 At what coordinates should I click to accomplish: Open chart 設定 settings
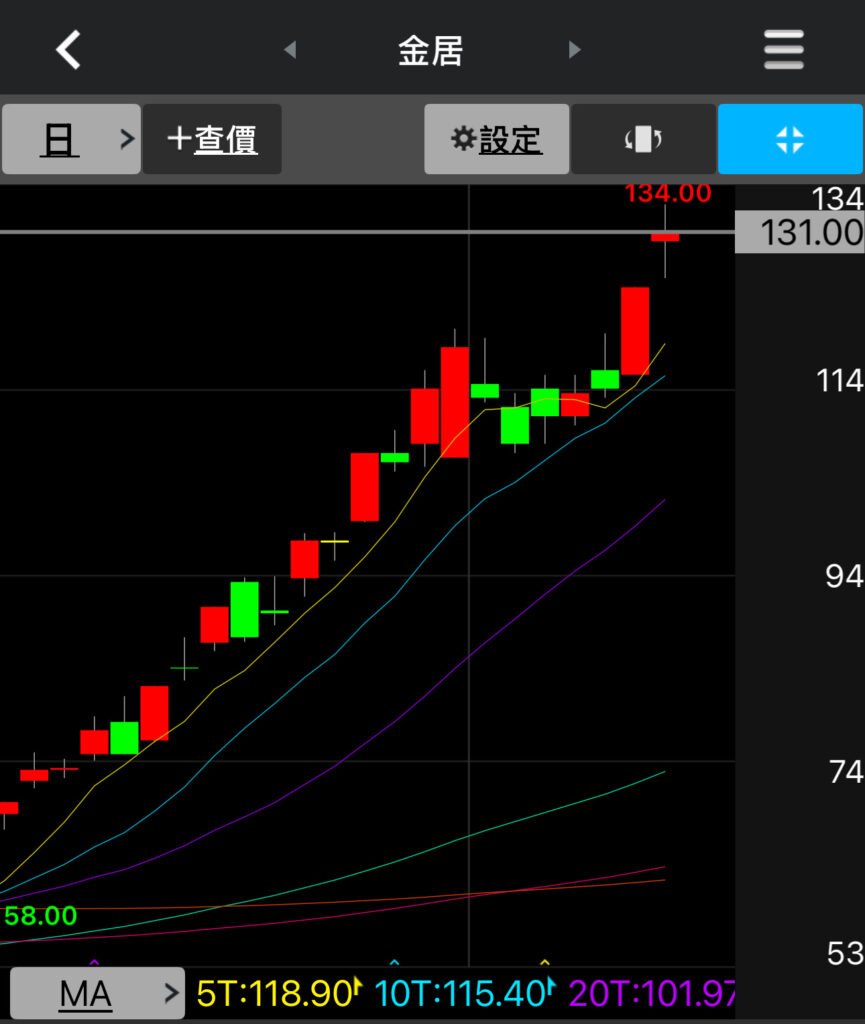497,139
